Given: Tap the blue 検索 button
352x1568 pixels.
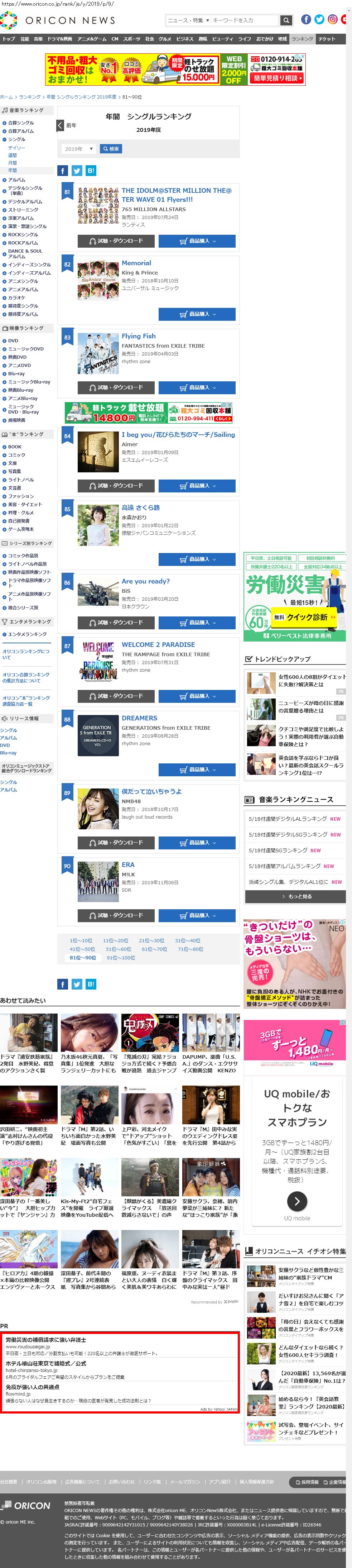Looking at the screenshot, I should (110, 148).
